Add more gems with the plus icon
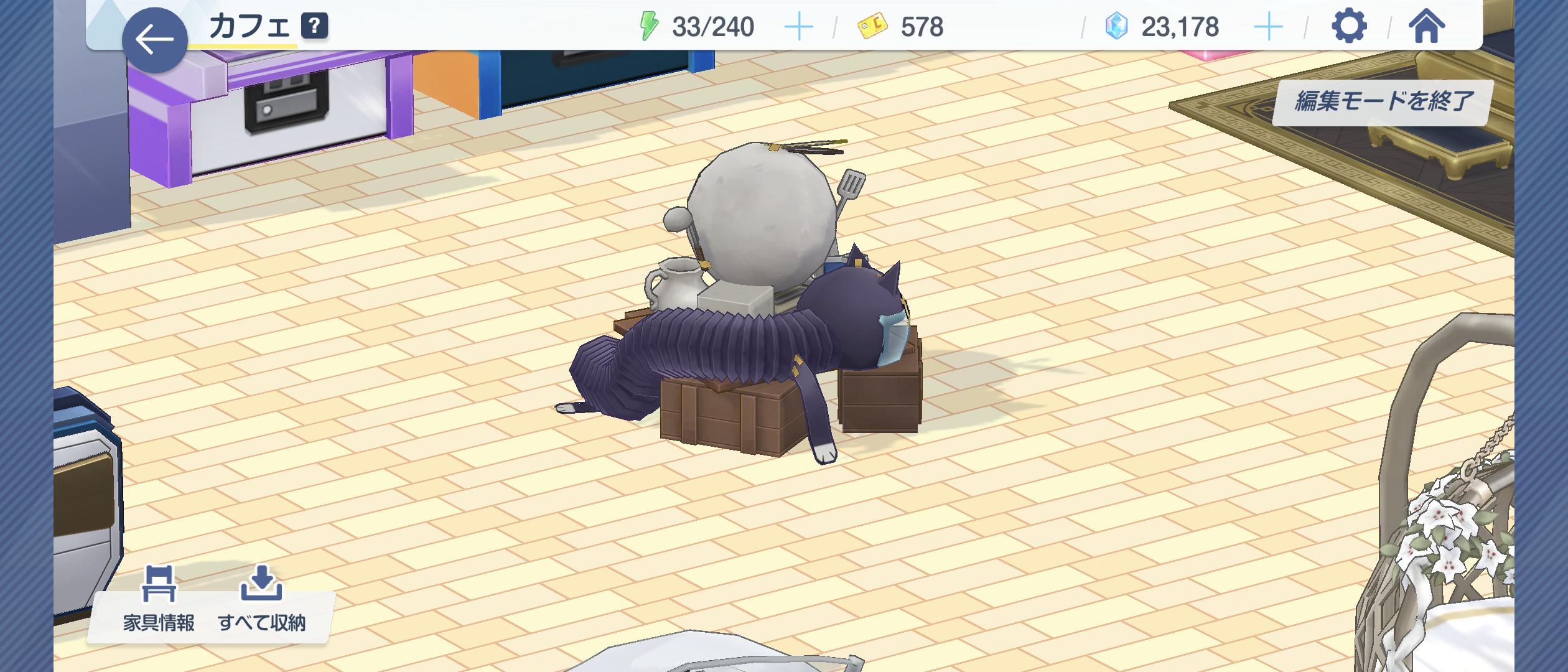This screenshot has height=672, width=1568. pyautogui.click(x=1268, y=27)
